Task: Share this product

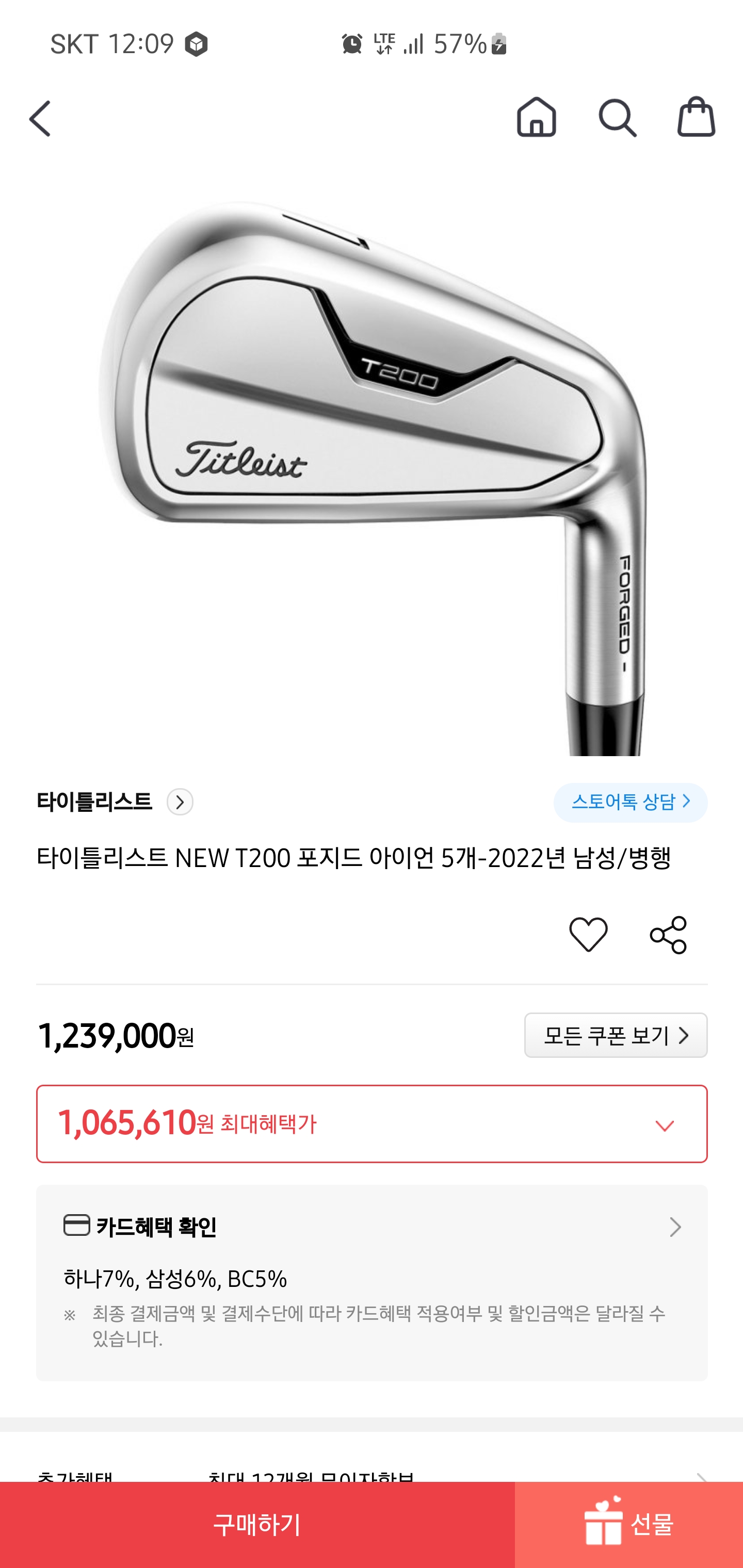Action: coord(668,934)
